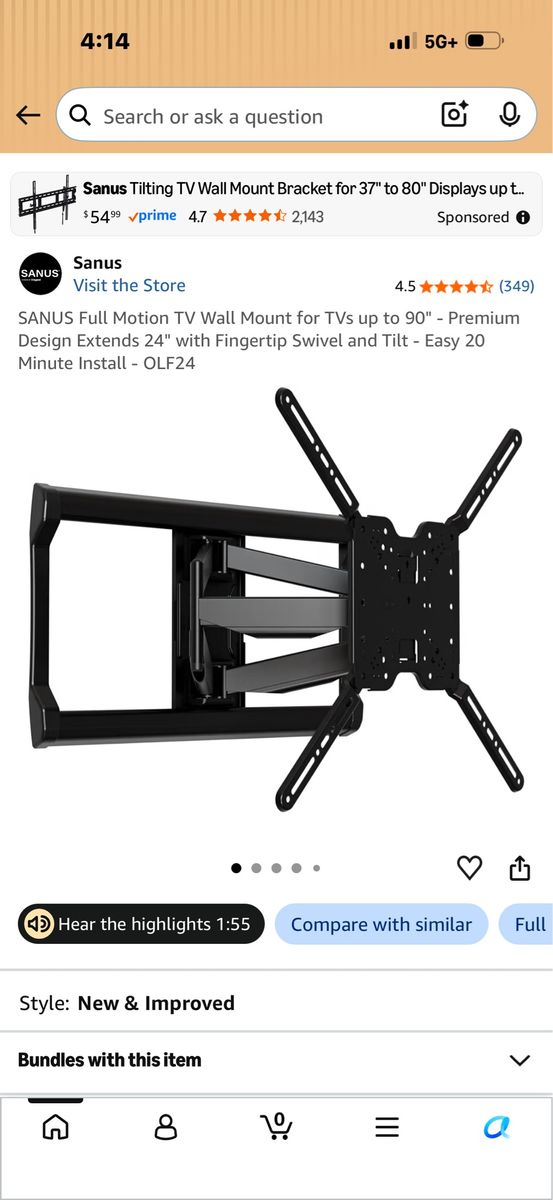Add item to wish list with heart
This screenshot has width=553, height=1200.
(x=469, y=868)
